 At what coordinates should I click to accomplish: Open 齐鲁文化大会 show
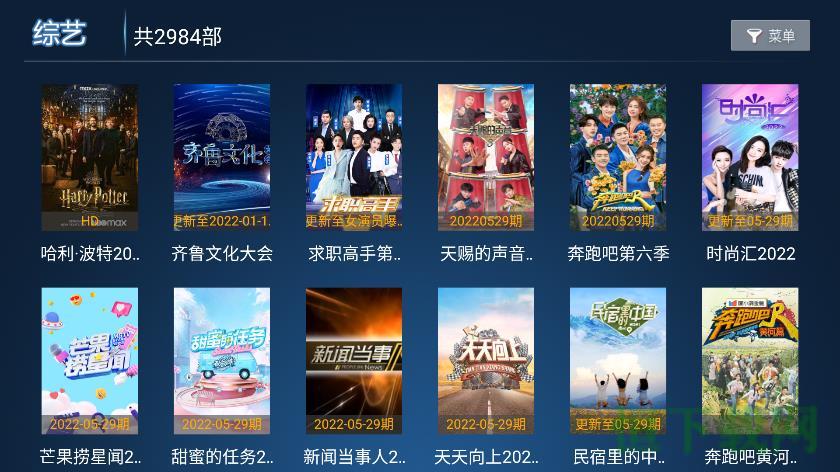pyautogui.click(x=222, y=158)
